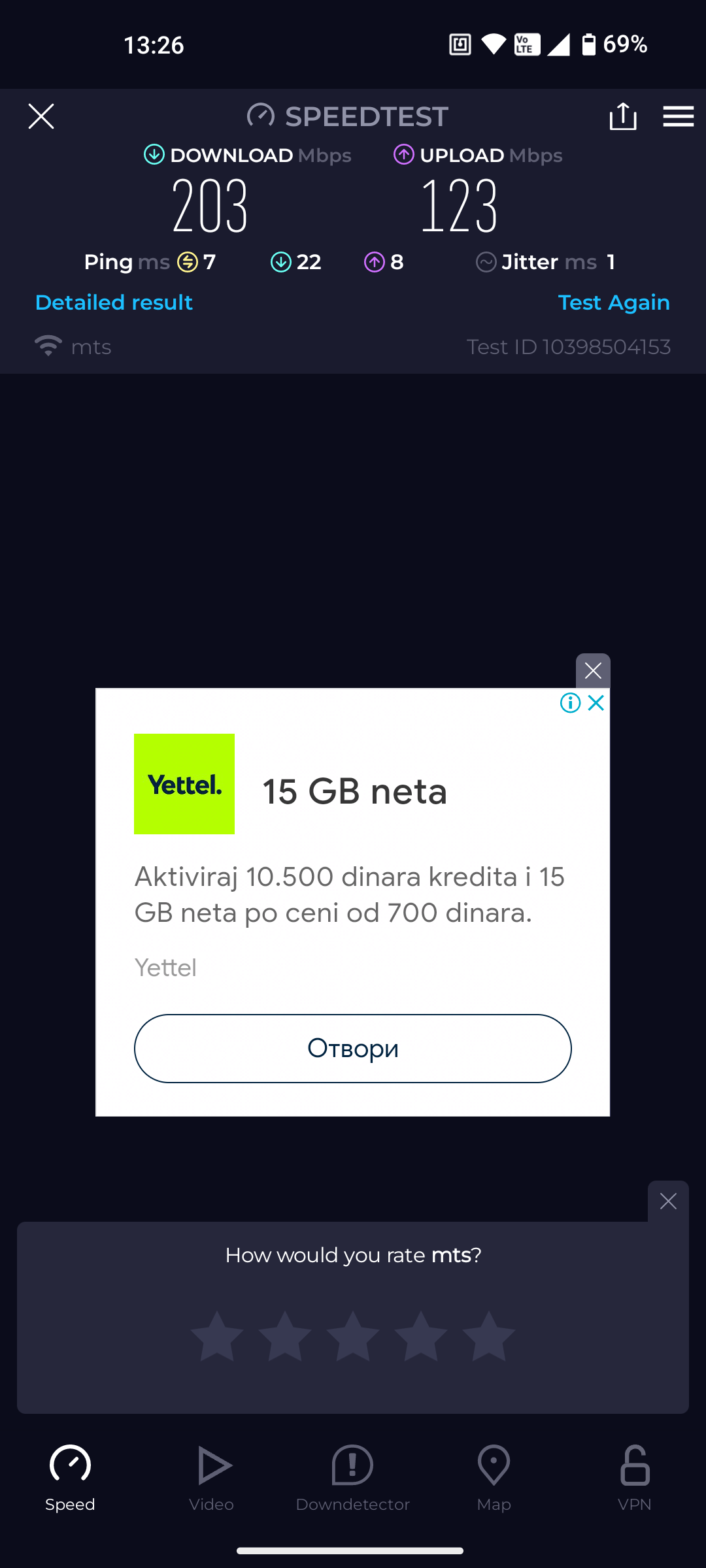The width and height of the screenshot is (706, 1568).
Task: Tap the Отвори button in the ad
Action: [353, 1048]
